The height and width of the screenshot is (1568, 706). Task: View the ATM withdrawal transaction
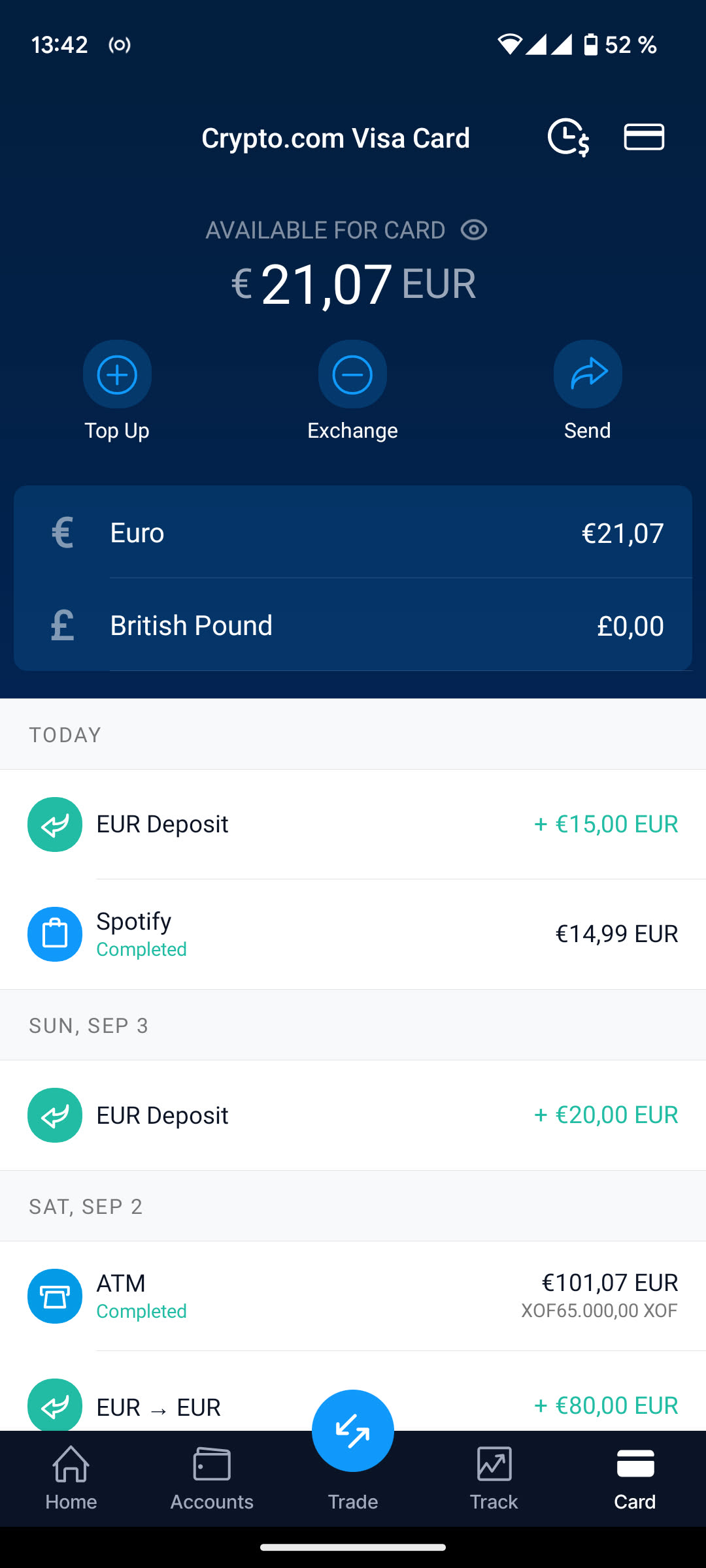coord(353,1296)
